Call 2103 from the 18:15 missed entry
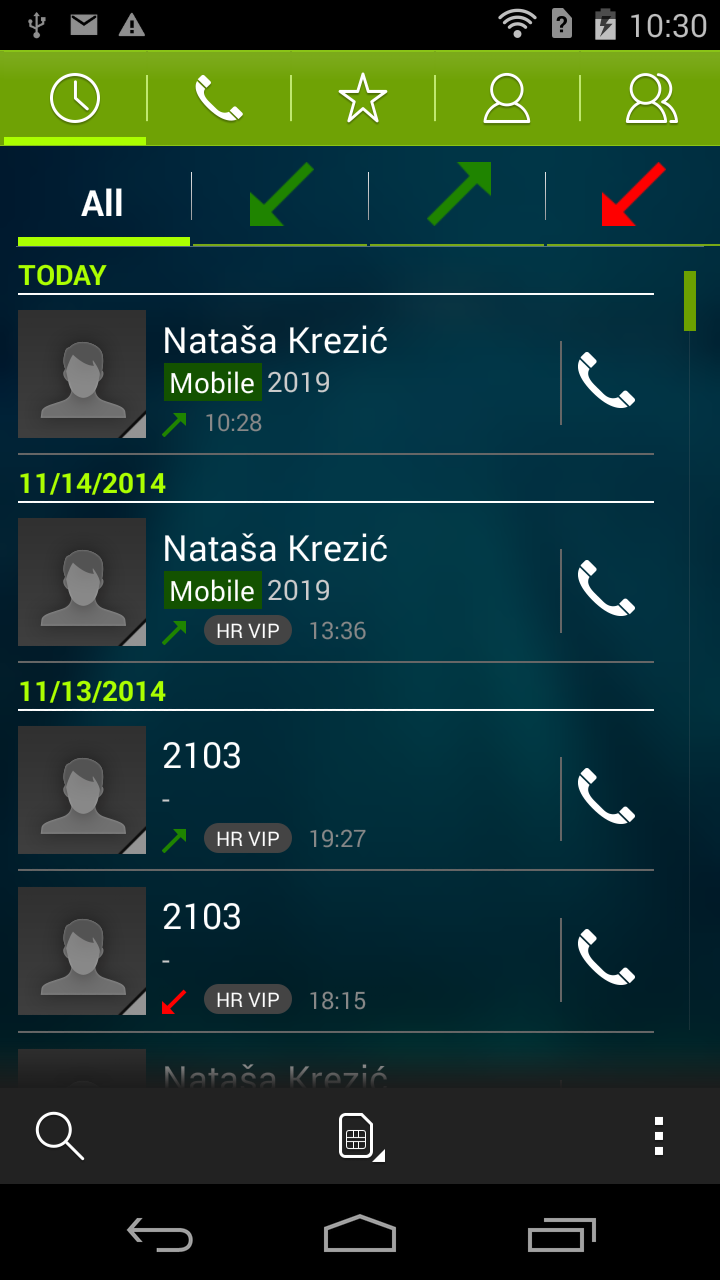The image size is (720, 1280). pos(606,958)
